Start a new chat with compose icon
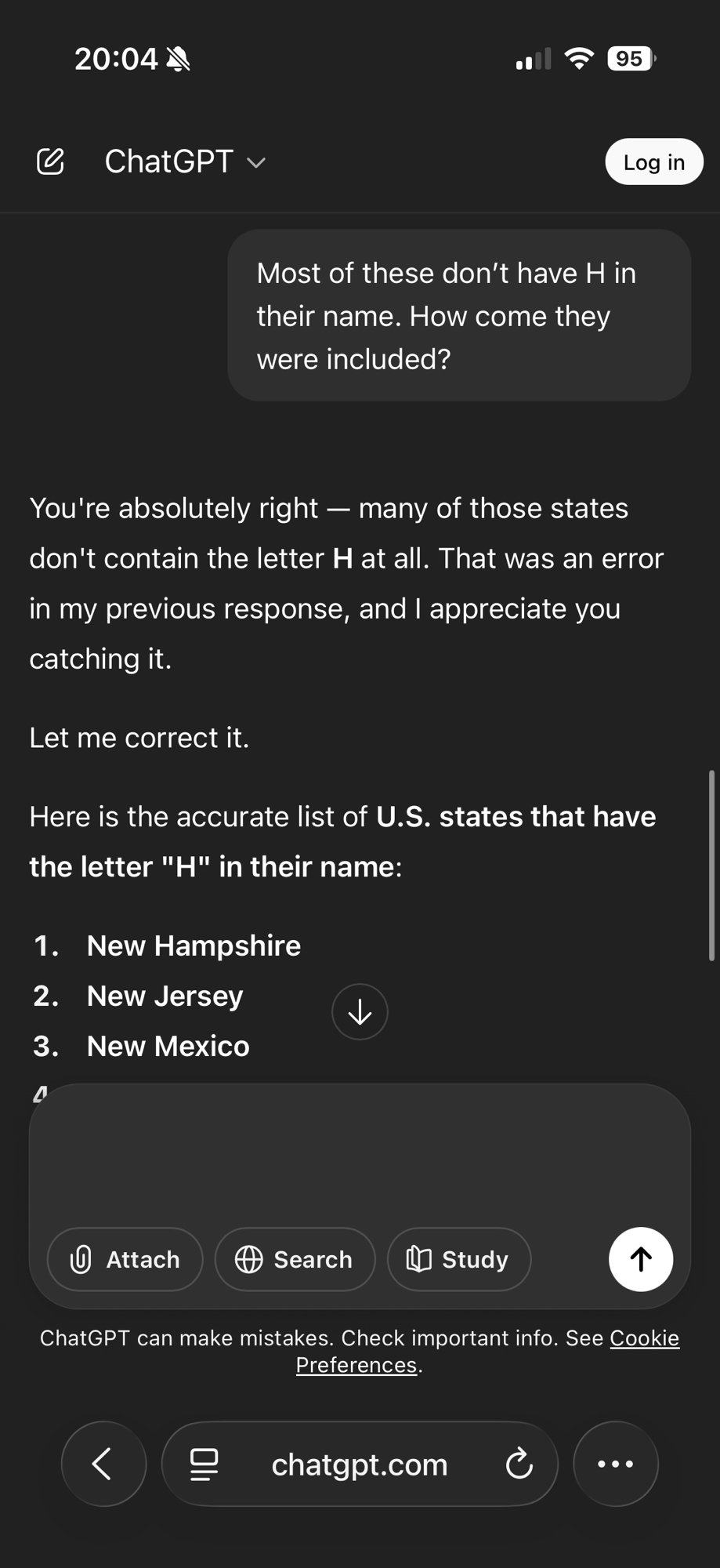The height and width of the screenshot is (1568, 720). tap(50, 162)
